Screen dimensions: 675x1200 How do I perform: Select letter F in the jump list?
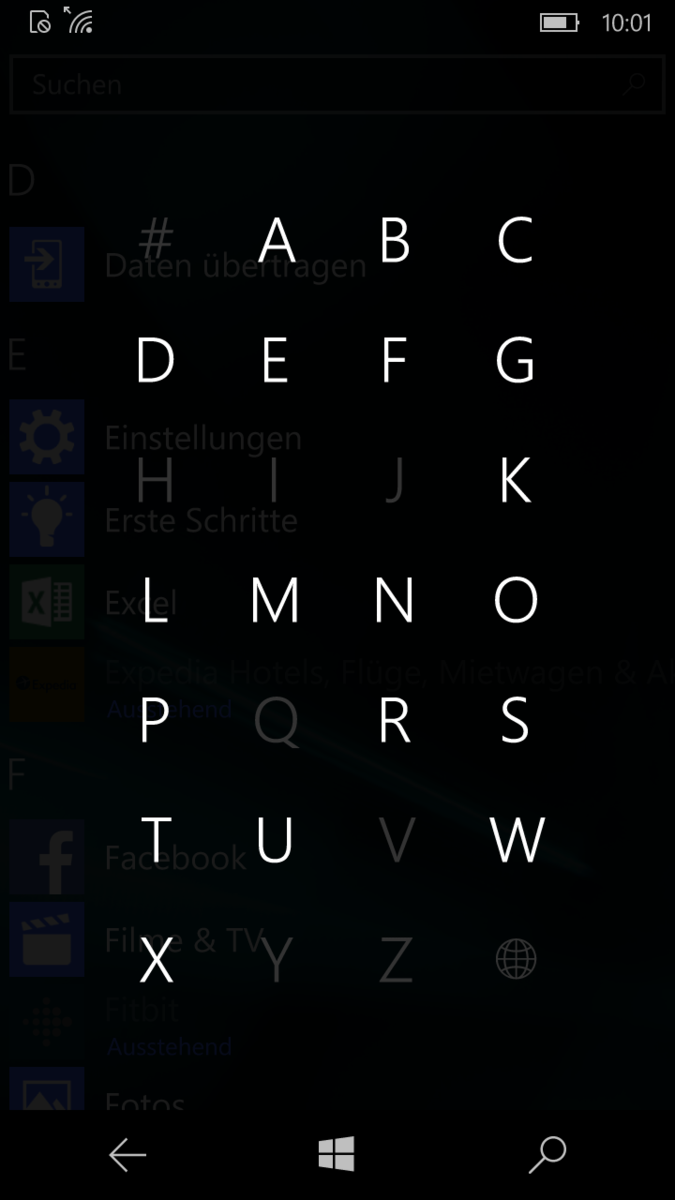pyautogui.click(x=394, y=360)
